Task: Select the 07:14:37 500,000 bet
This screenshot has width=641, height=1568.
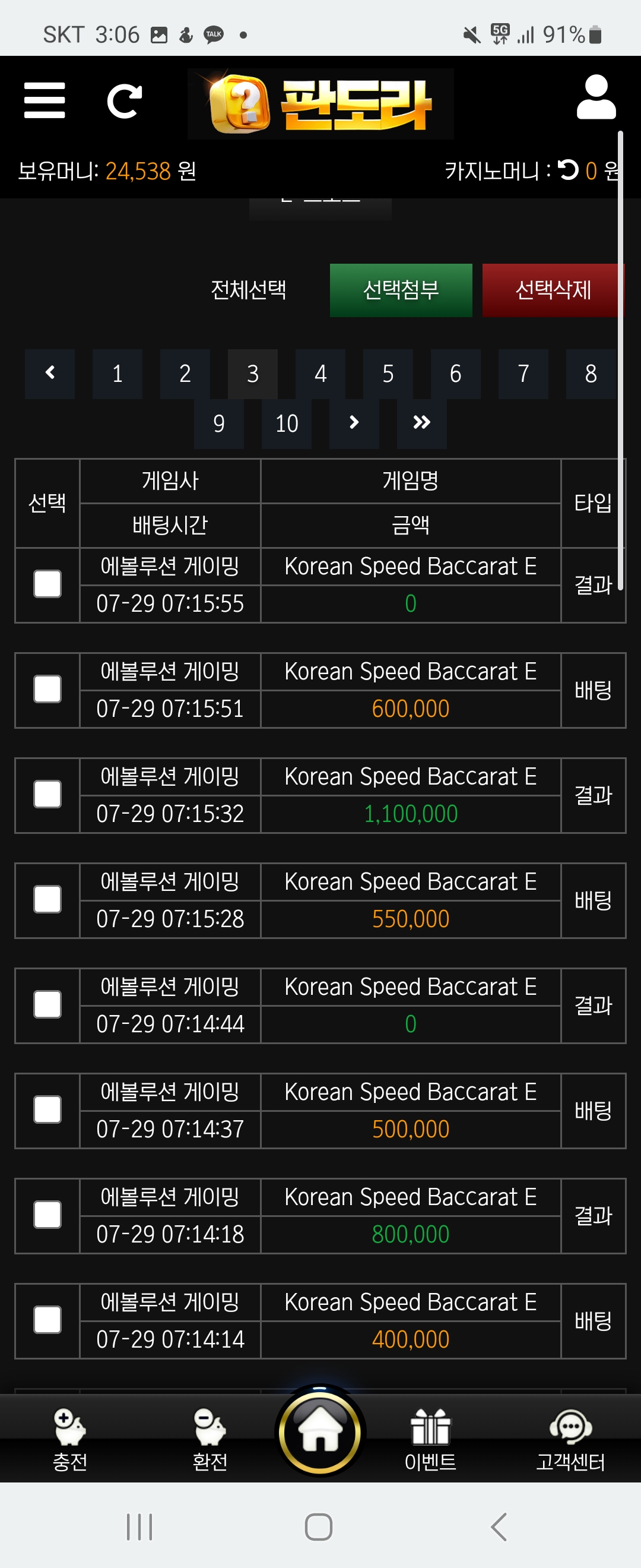Action: pyautogui.click(x=47, y=1109)
